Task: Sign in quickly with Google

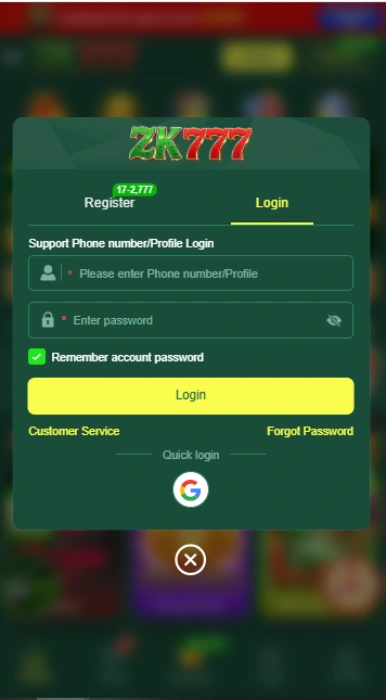Action: pyautogui.click(x=191, y=490)
